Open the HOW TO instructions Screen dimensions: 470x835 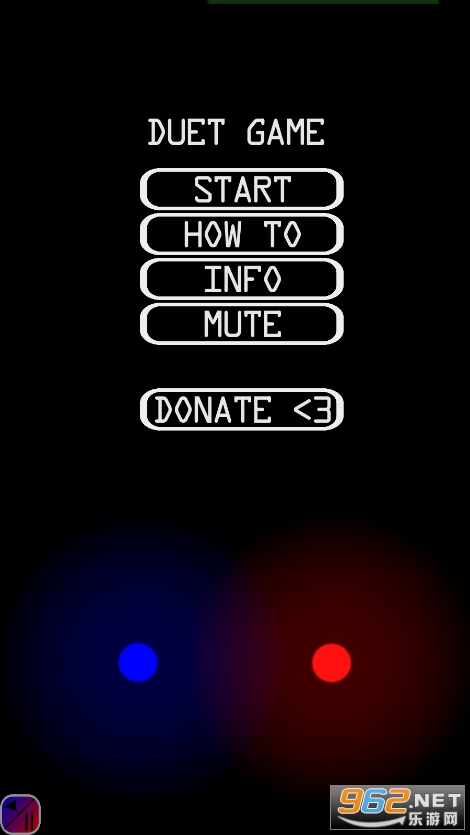point(242,234)
